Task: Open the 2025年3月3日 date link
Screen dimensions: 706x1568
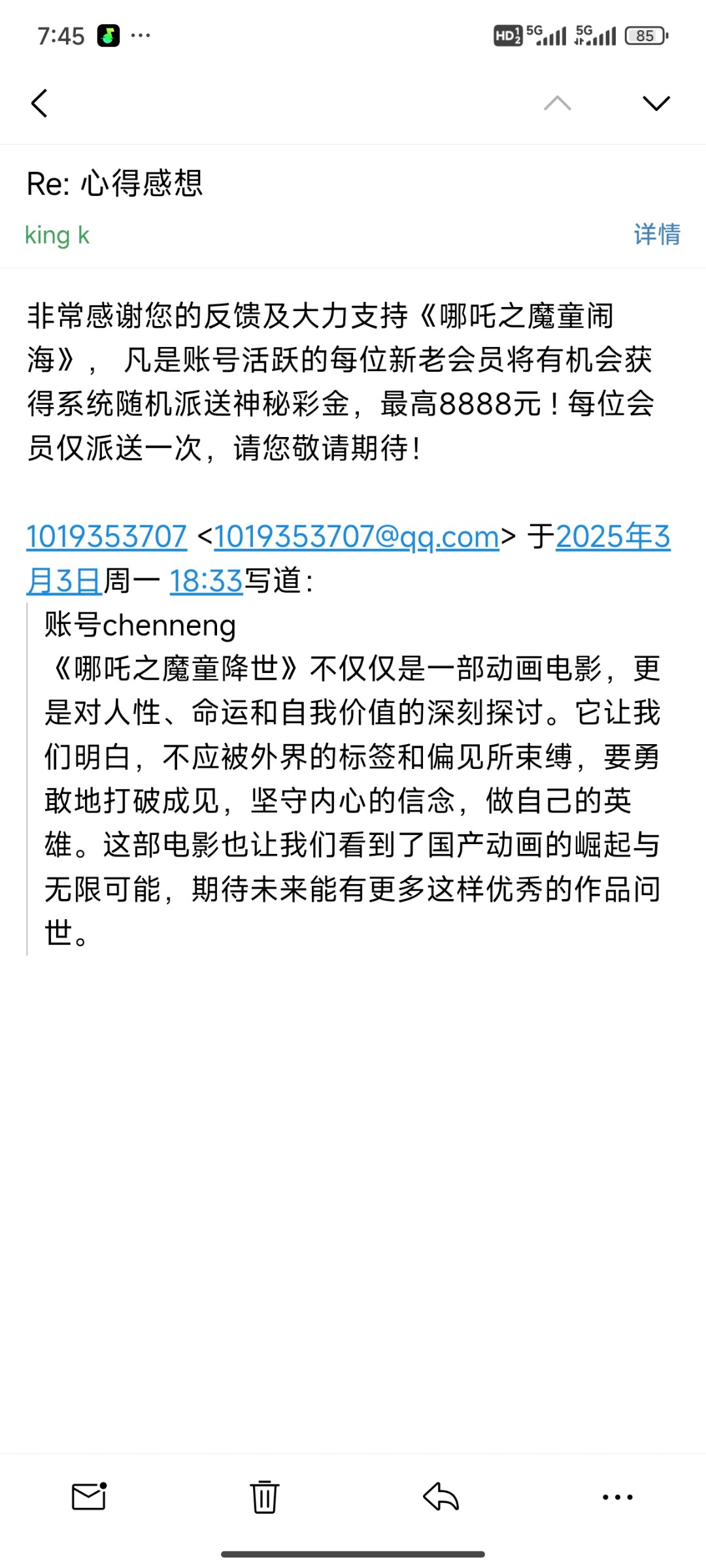Action: point(613,537)
